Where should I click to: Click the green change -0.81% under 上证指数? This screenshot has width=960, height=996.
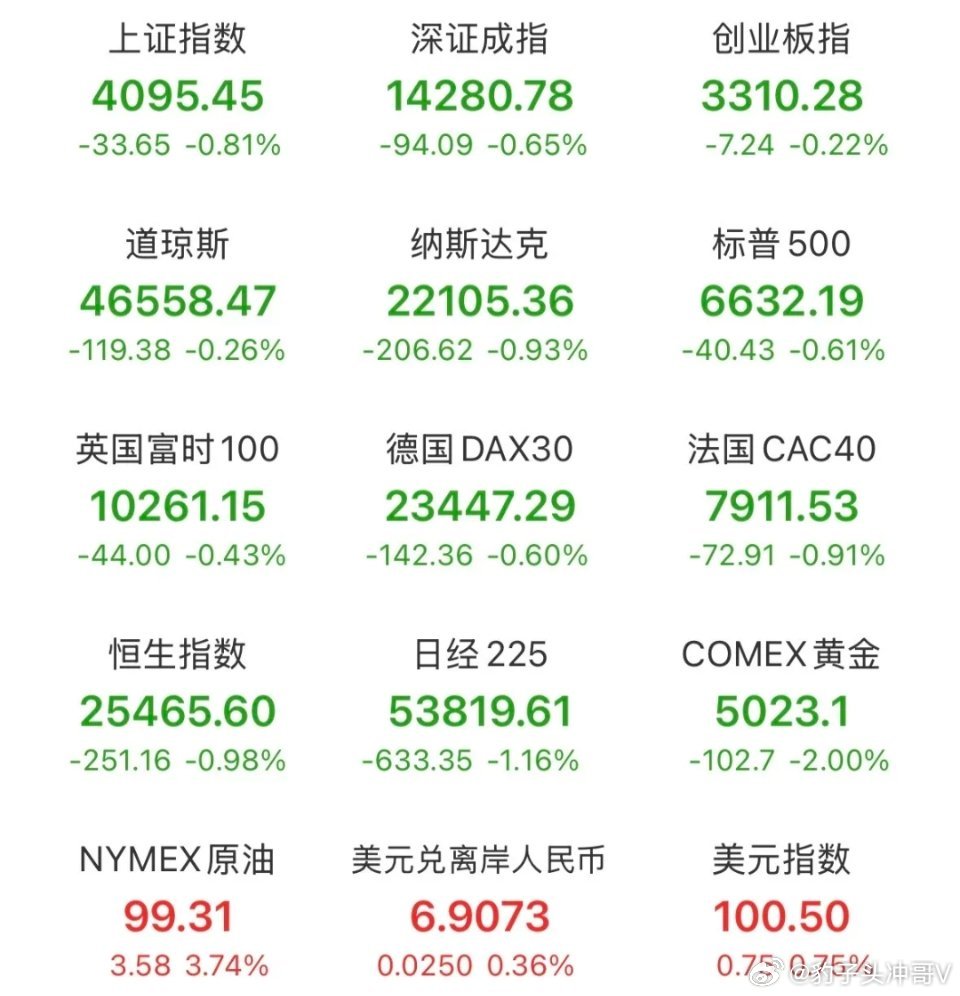(232, 145)
